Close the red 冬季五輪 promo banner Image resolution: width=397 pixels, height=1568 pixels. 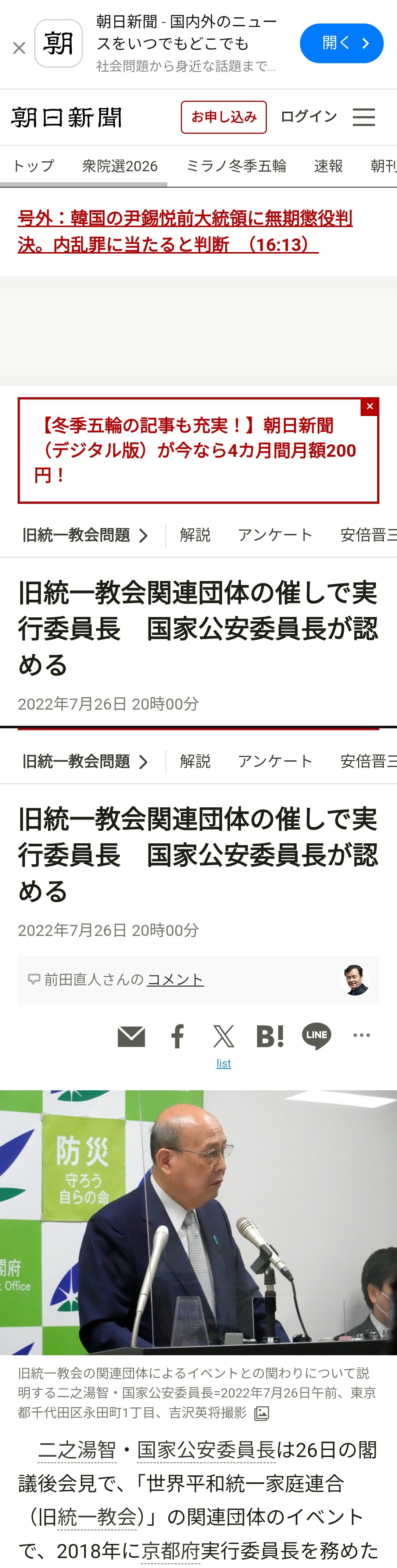(x=369, y=406)
